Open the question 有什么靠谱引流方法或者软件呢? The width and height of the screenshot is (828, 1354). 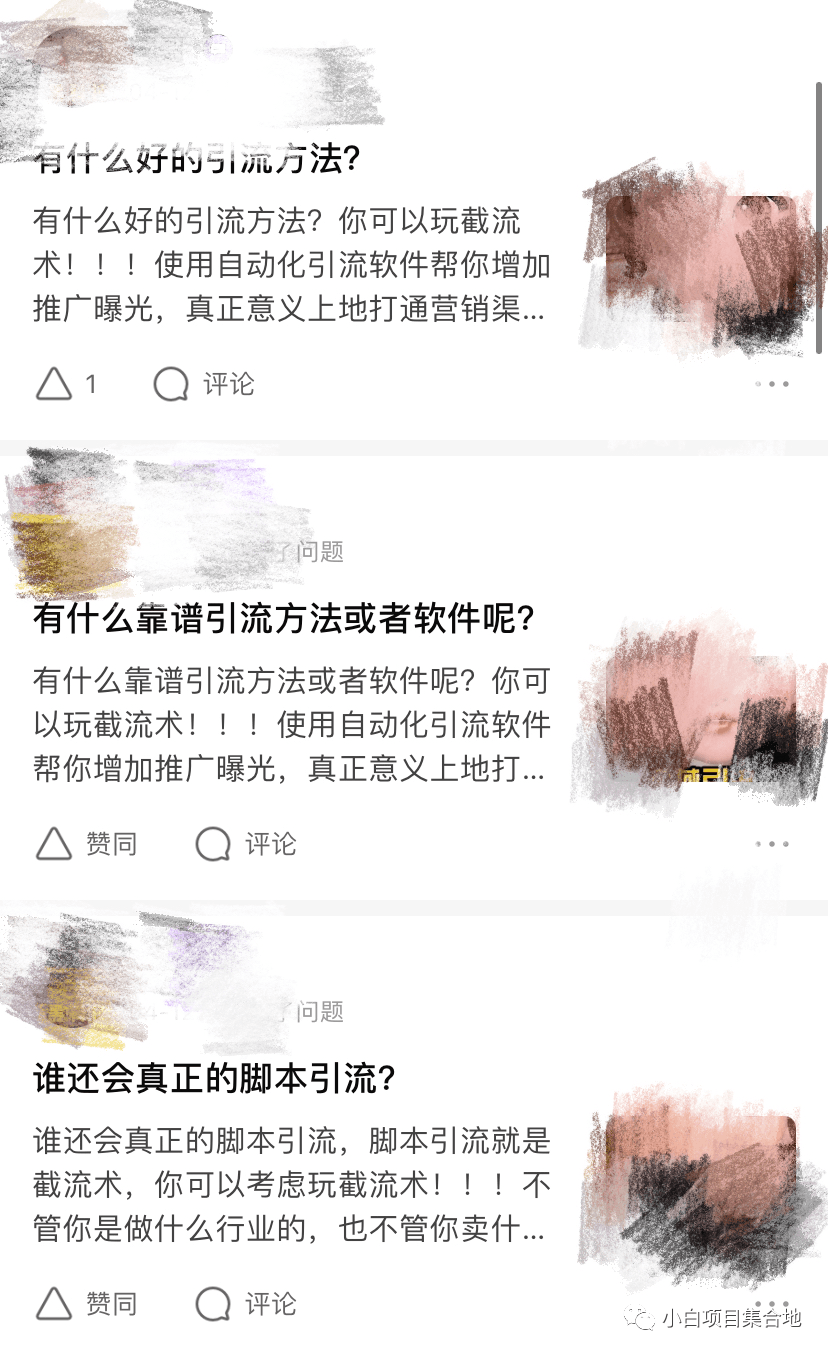tap(285, 618)
